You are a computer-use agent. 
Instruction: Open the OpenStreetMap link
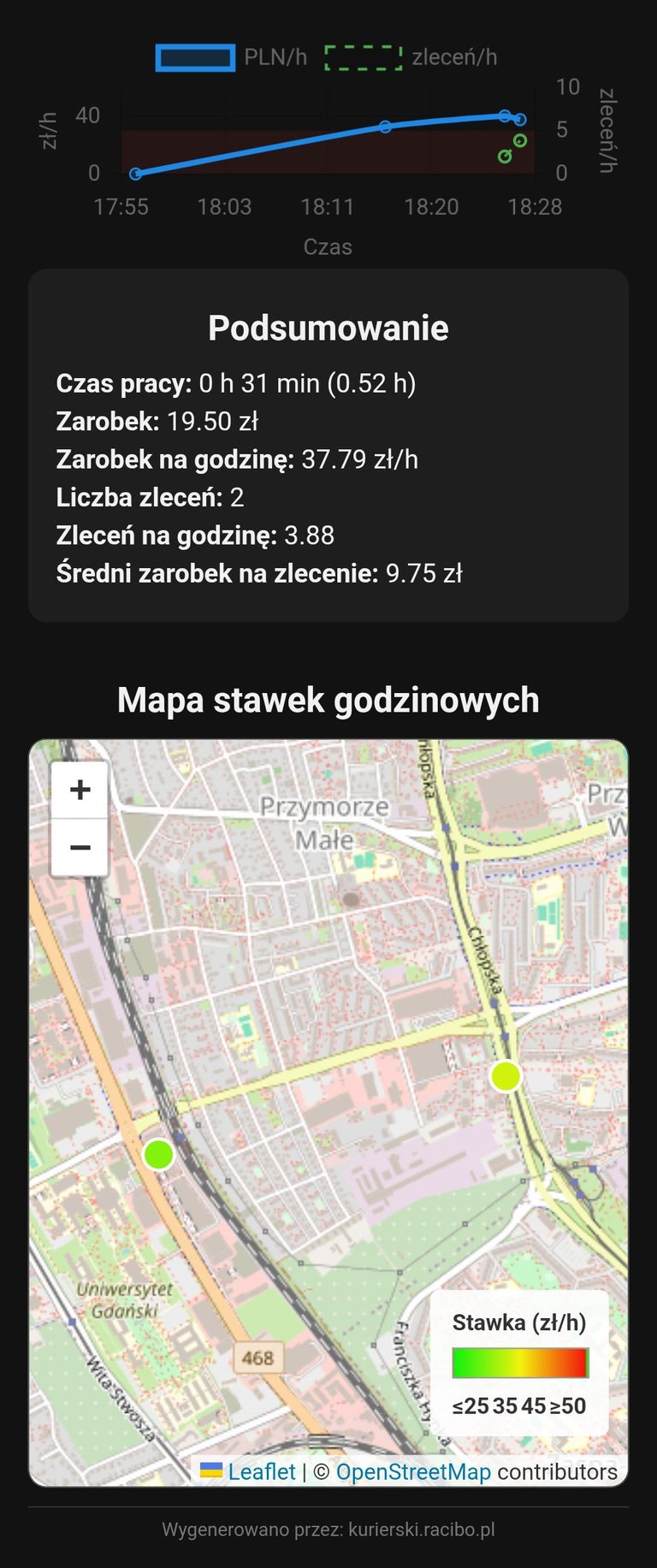click(413, 1471)
